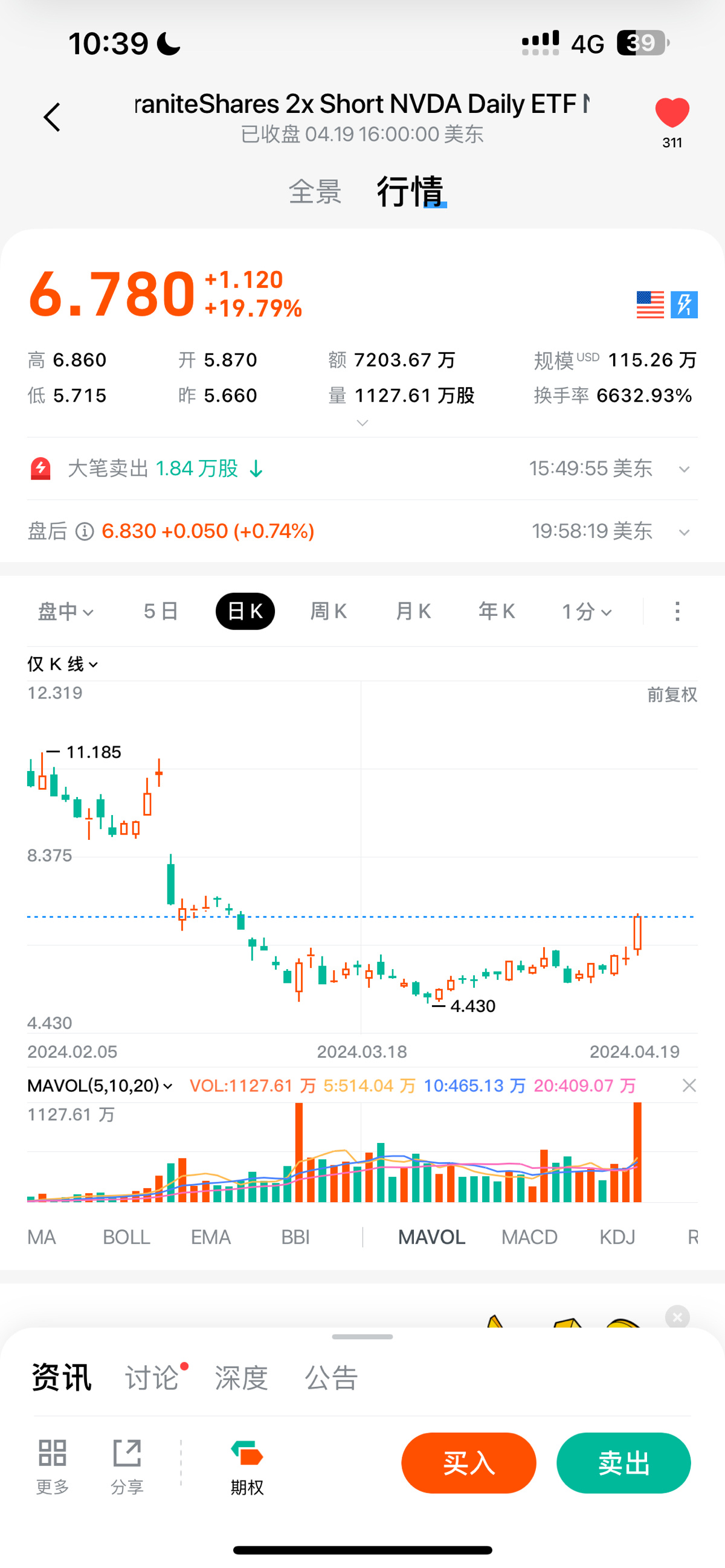Tap the red heart favorite icon
This screenshot has height=1568, width=725.
tap(672, 114)
